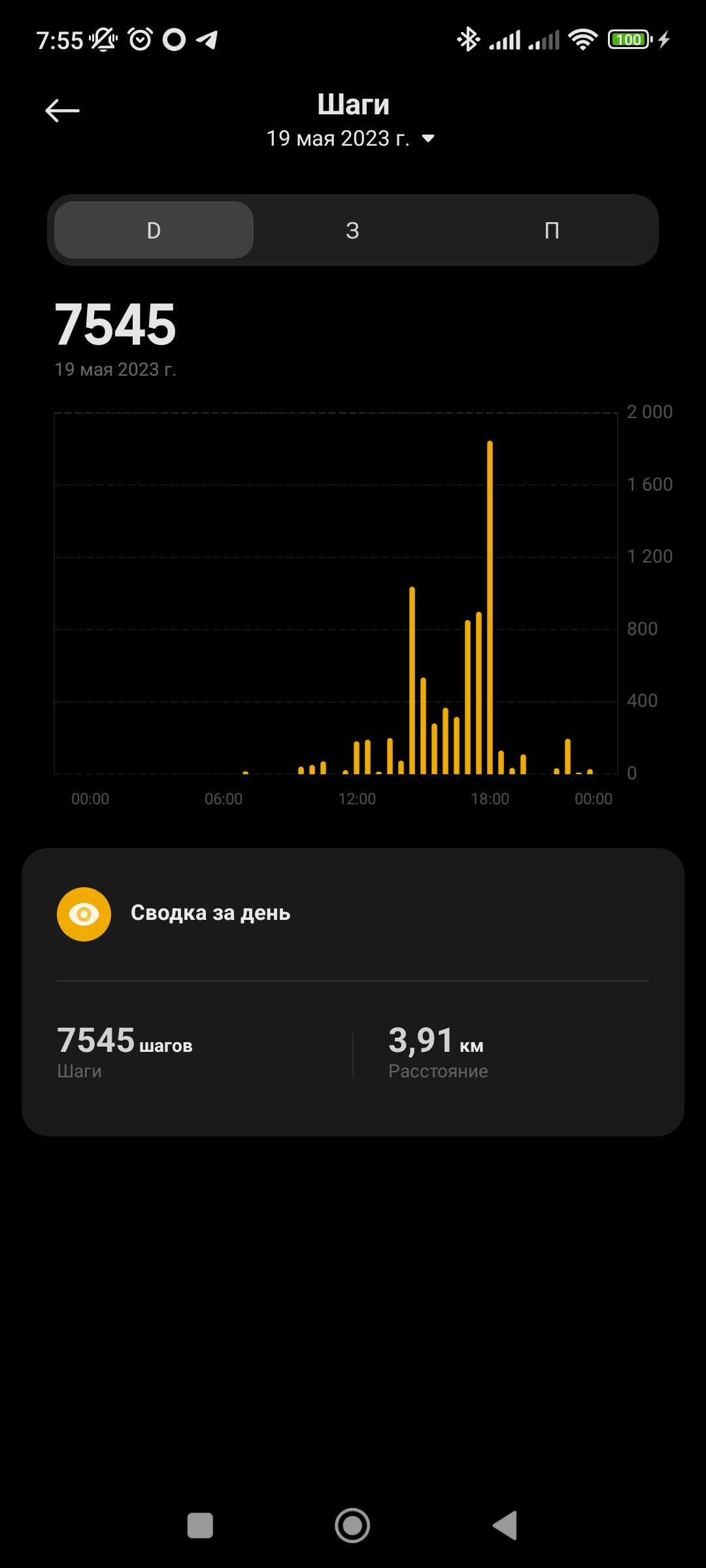Switch to the З week view
This screenshot has width=706, height=1568.
[353, 230]
